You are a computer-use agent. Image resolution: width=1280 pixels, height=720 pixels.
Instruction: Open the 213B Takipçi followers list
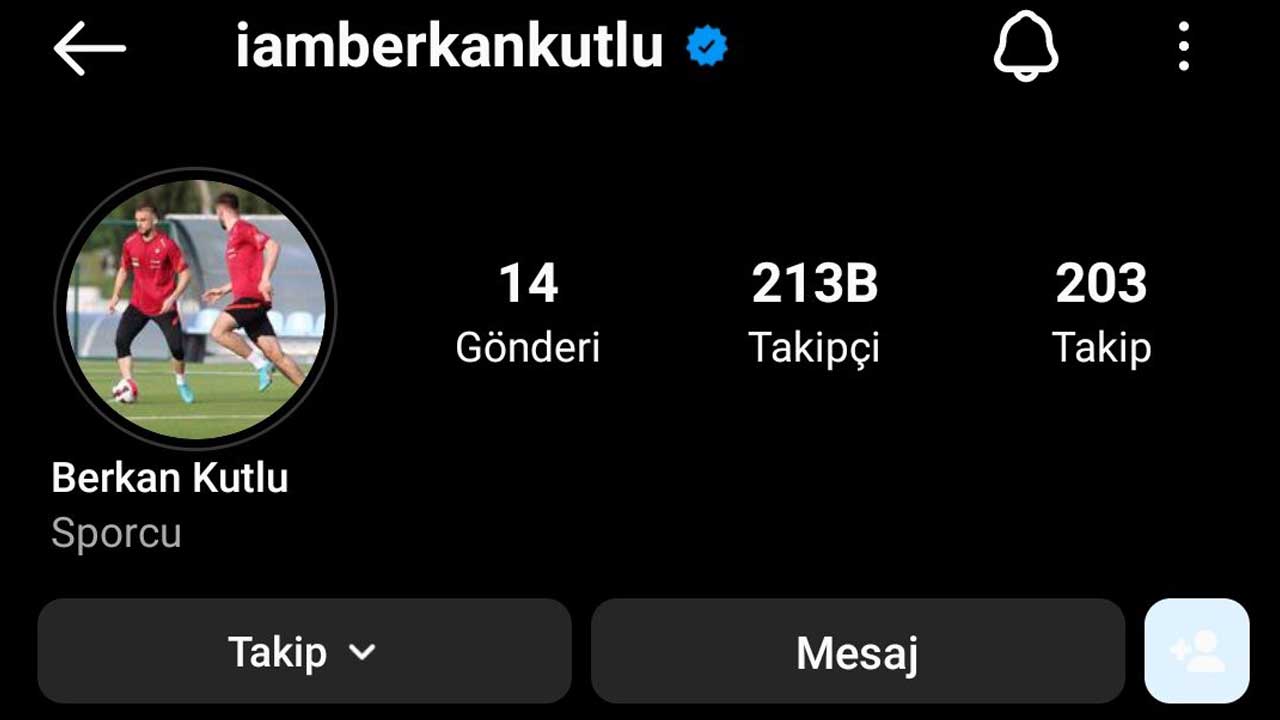point(814,312)
